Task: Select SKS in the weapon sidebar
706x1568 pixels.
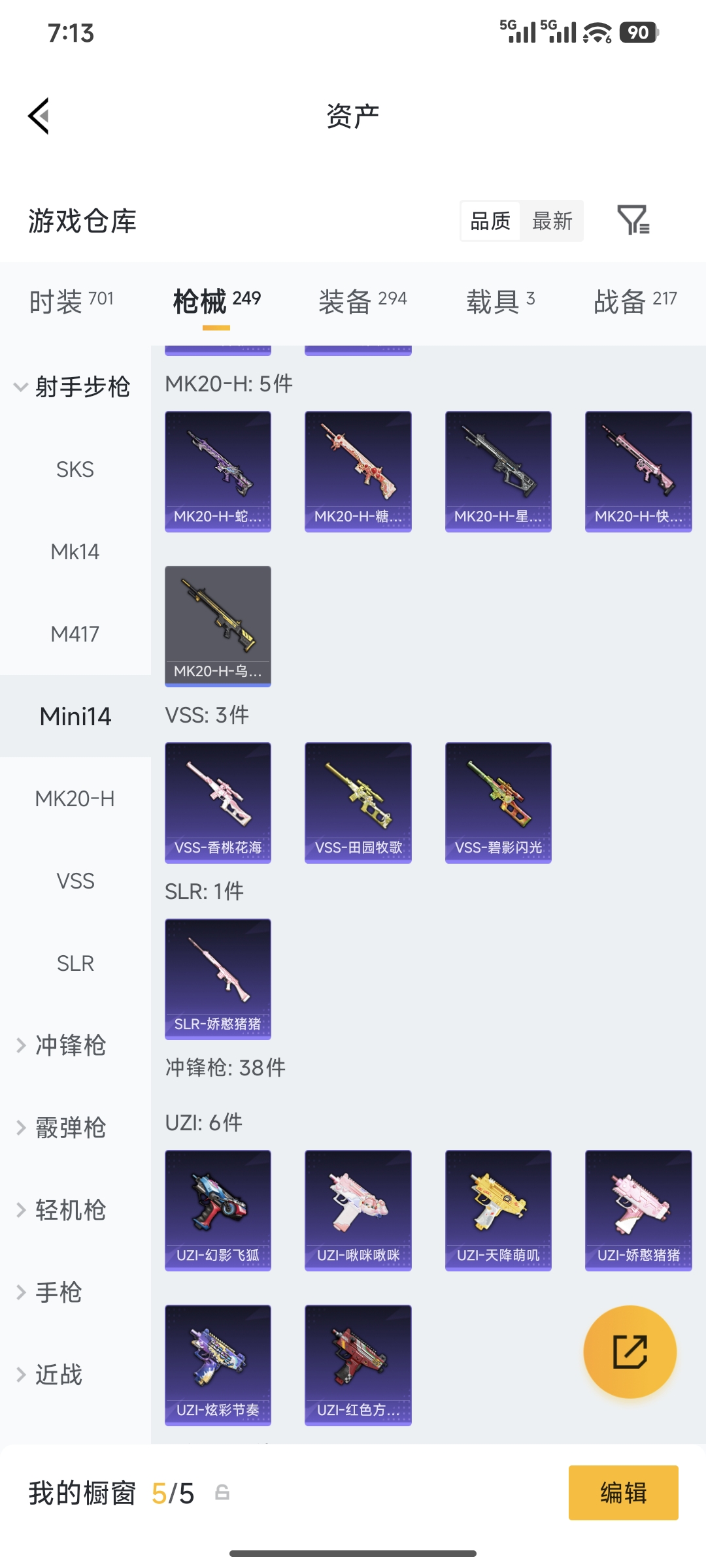Action: click(75, 469)
